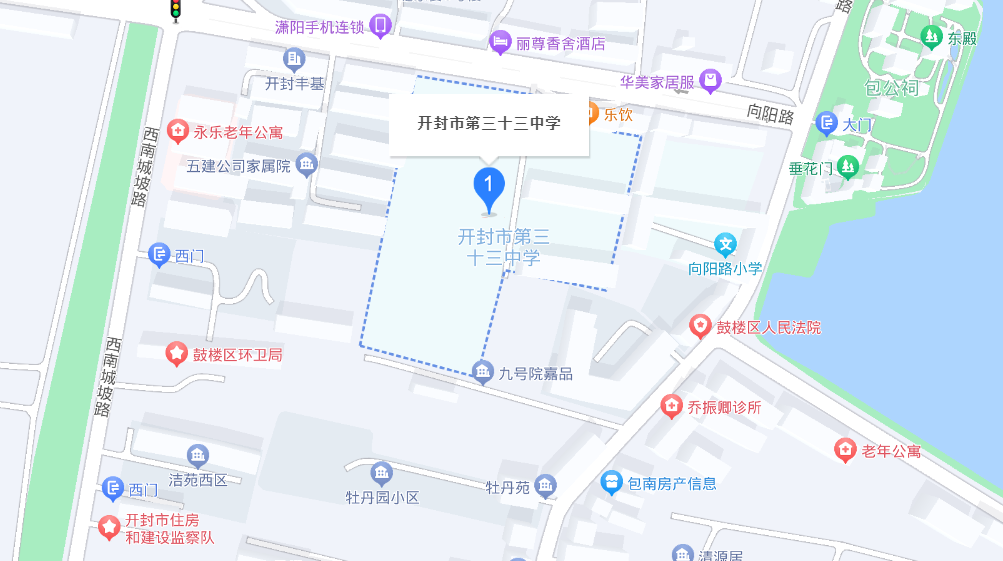Select the 华美家居服 store marker
Screen dimensions: 1003x561
[x=711, y=80]
